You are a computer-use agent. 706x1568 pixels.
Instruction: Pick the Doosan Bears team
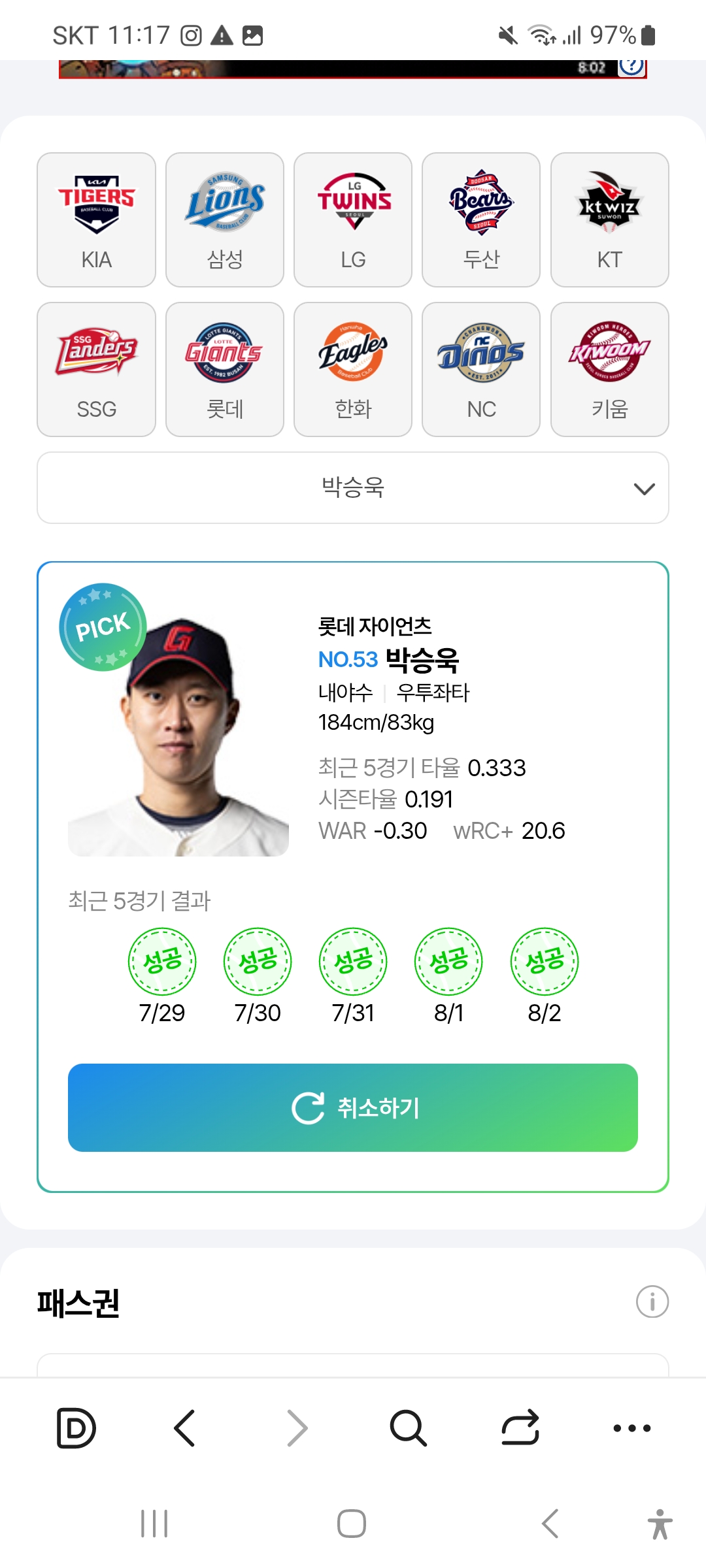click(481, 220)
